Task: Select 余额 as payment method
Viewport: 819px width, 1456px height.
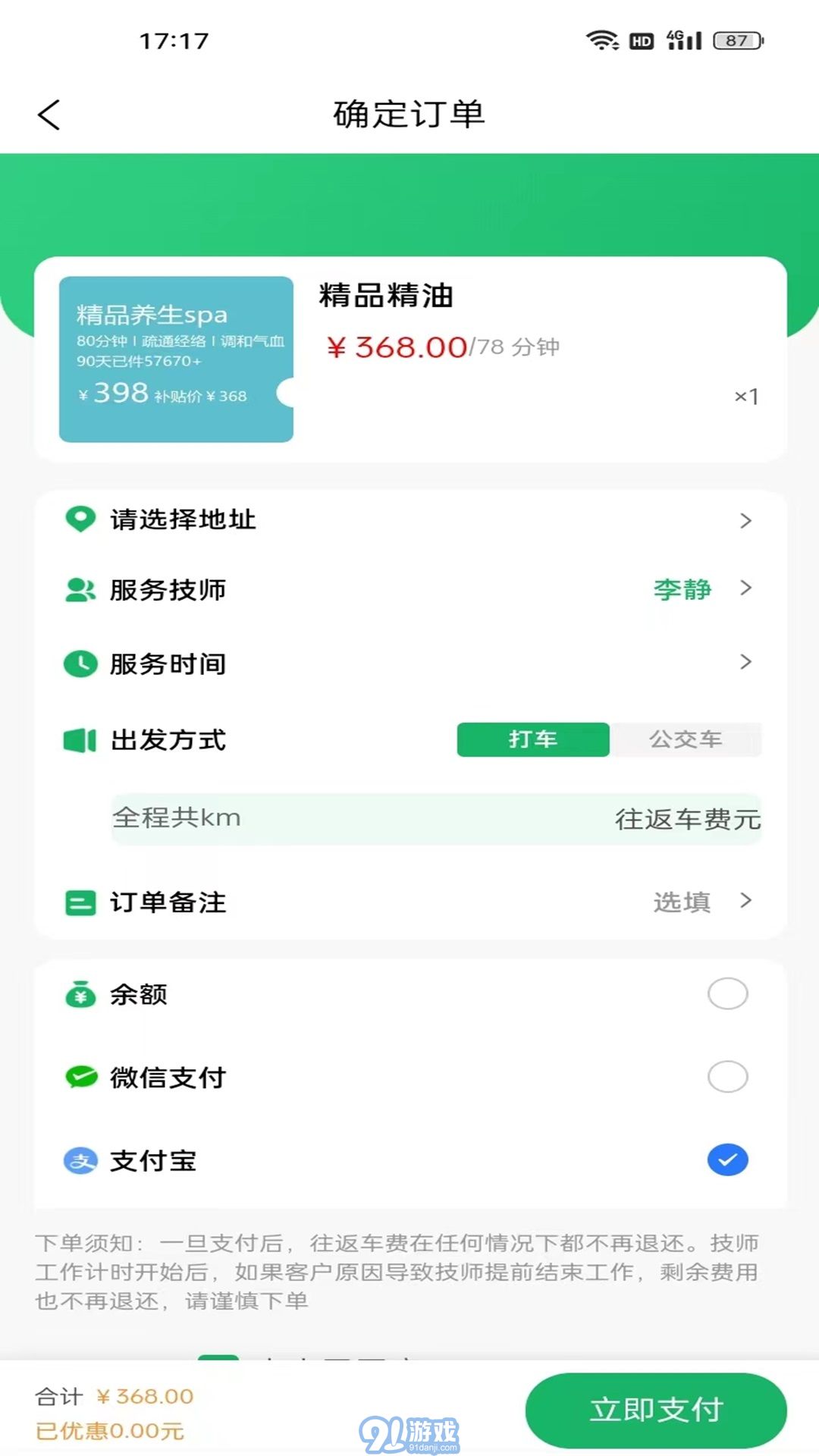Action: [727, 995]
